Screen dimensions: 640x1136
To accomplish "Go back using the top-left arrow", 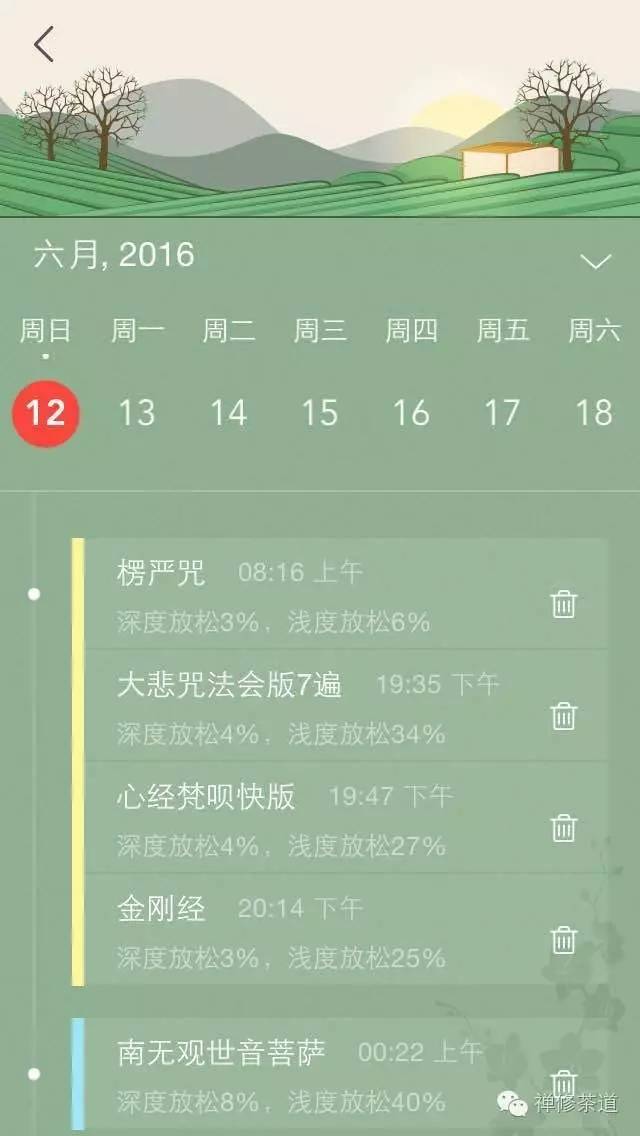I will pyautogui.click(x=43, y=45).
